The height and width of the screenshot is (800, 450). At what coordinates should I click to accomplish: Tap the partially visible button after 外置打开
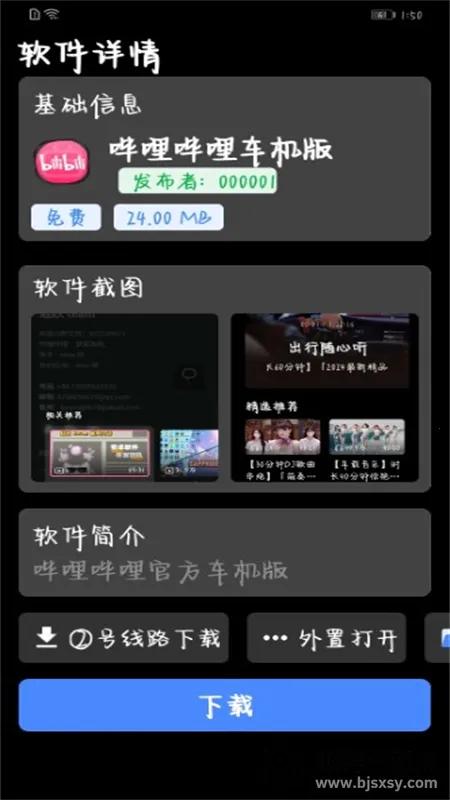coord(438,638)
